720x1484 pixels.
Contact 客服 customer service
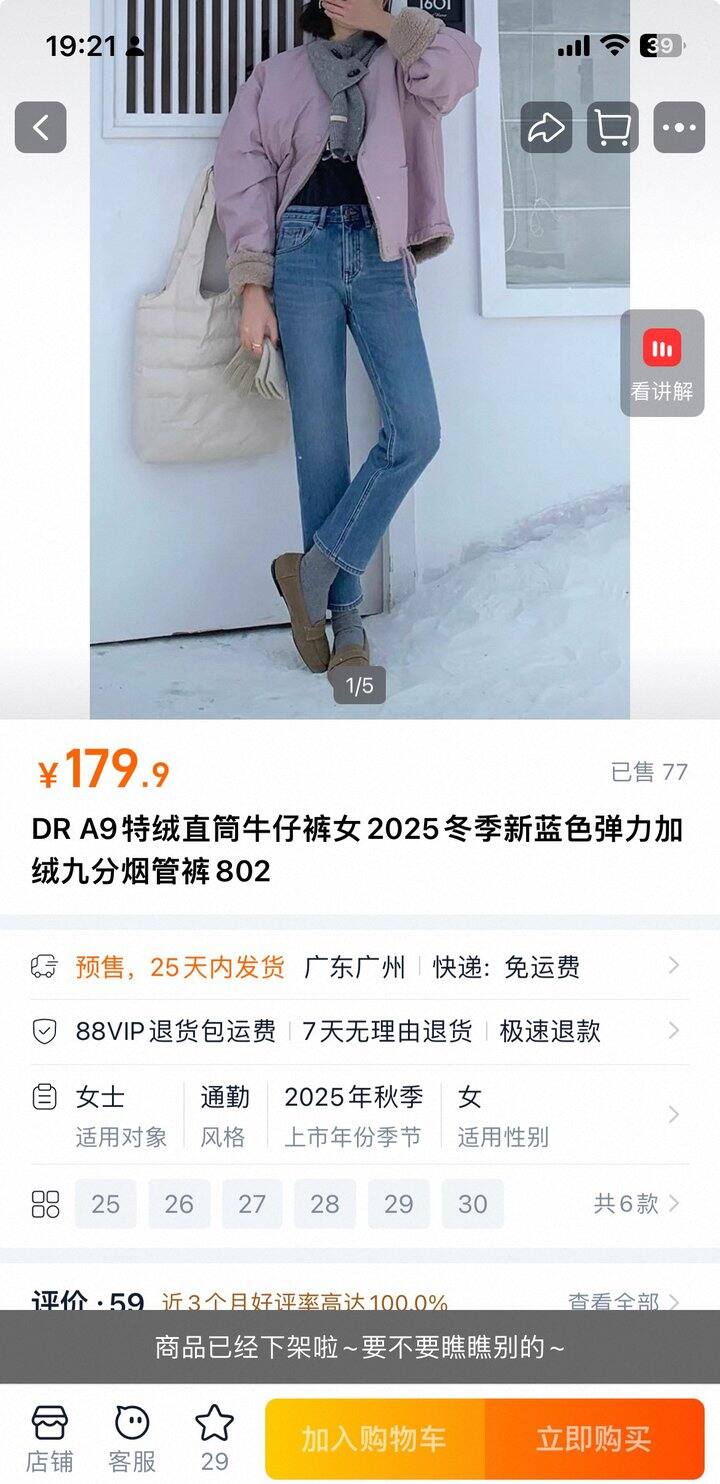tap(132, 1438)
